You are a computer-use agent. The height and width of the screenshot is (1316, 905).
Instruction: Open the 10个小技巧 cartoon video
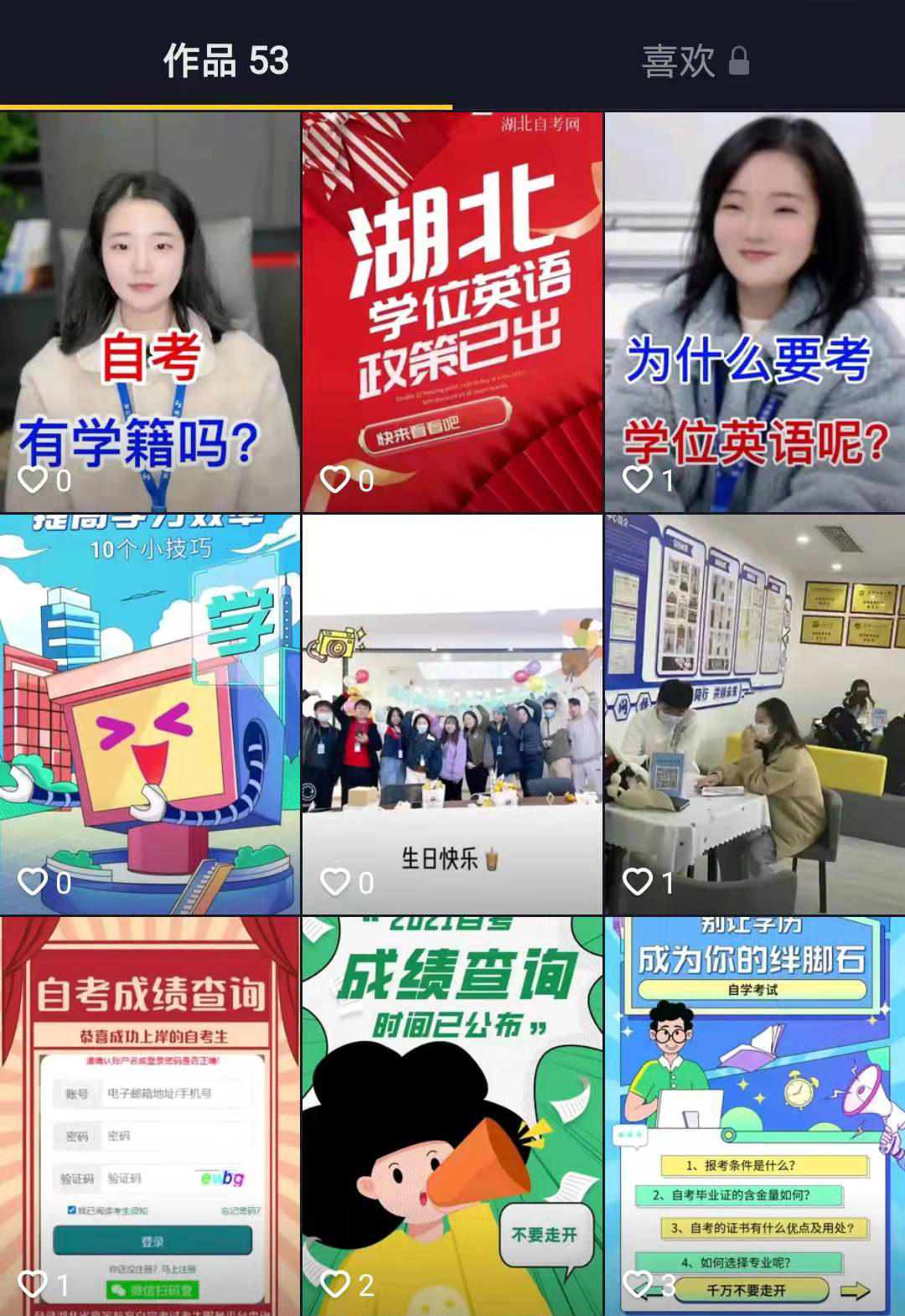150,714
